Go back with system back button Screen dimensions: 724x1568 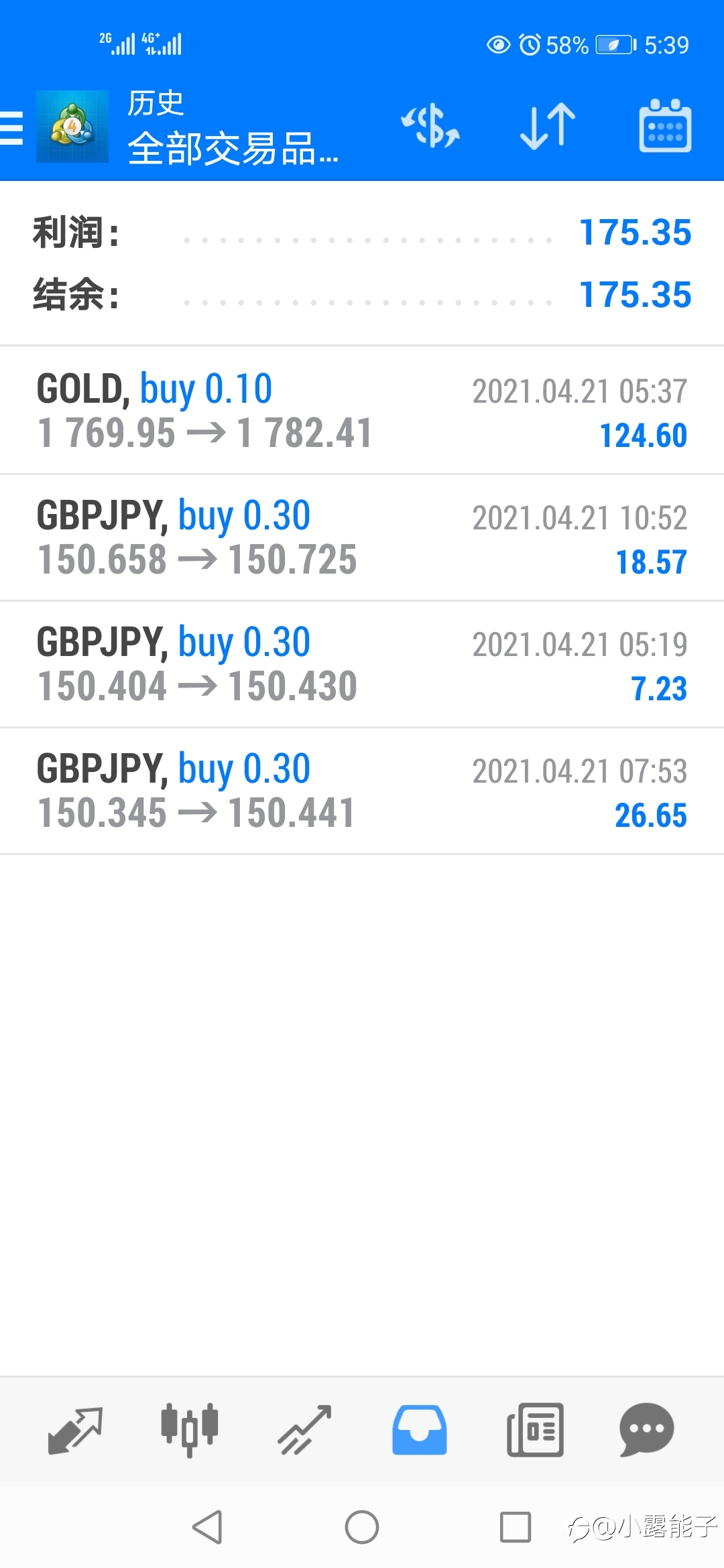click(x=207, y=1527)
